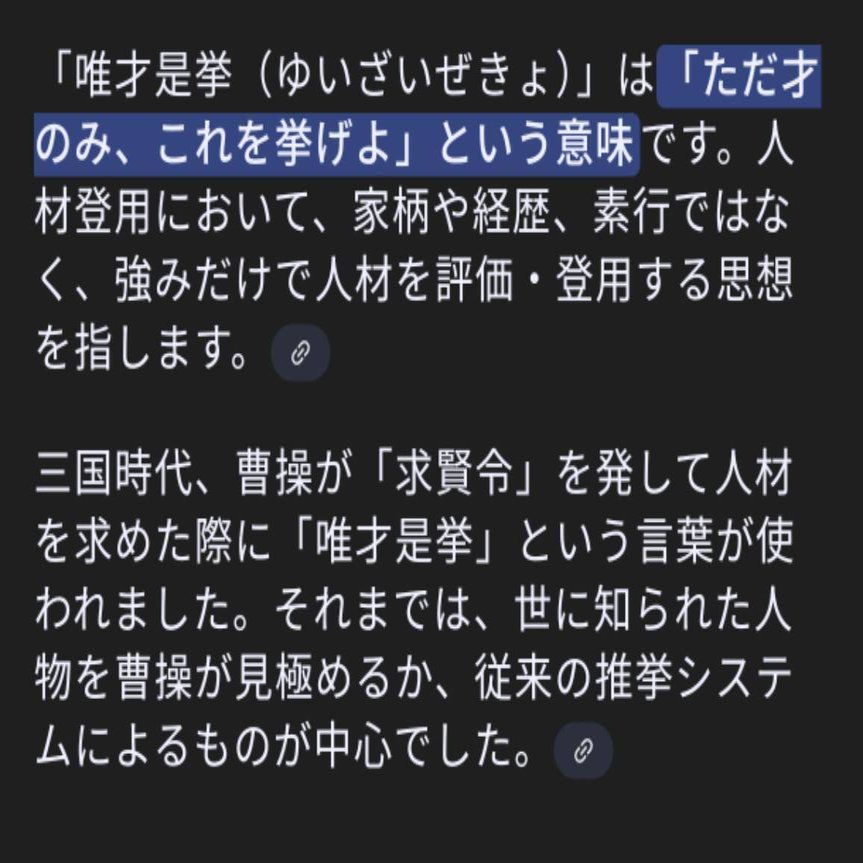Open source link after the 唯才是挙 definition paragraph
This screenshot has height=863, width=863.
pyautogui.click(x=300, y=353)
